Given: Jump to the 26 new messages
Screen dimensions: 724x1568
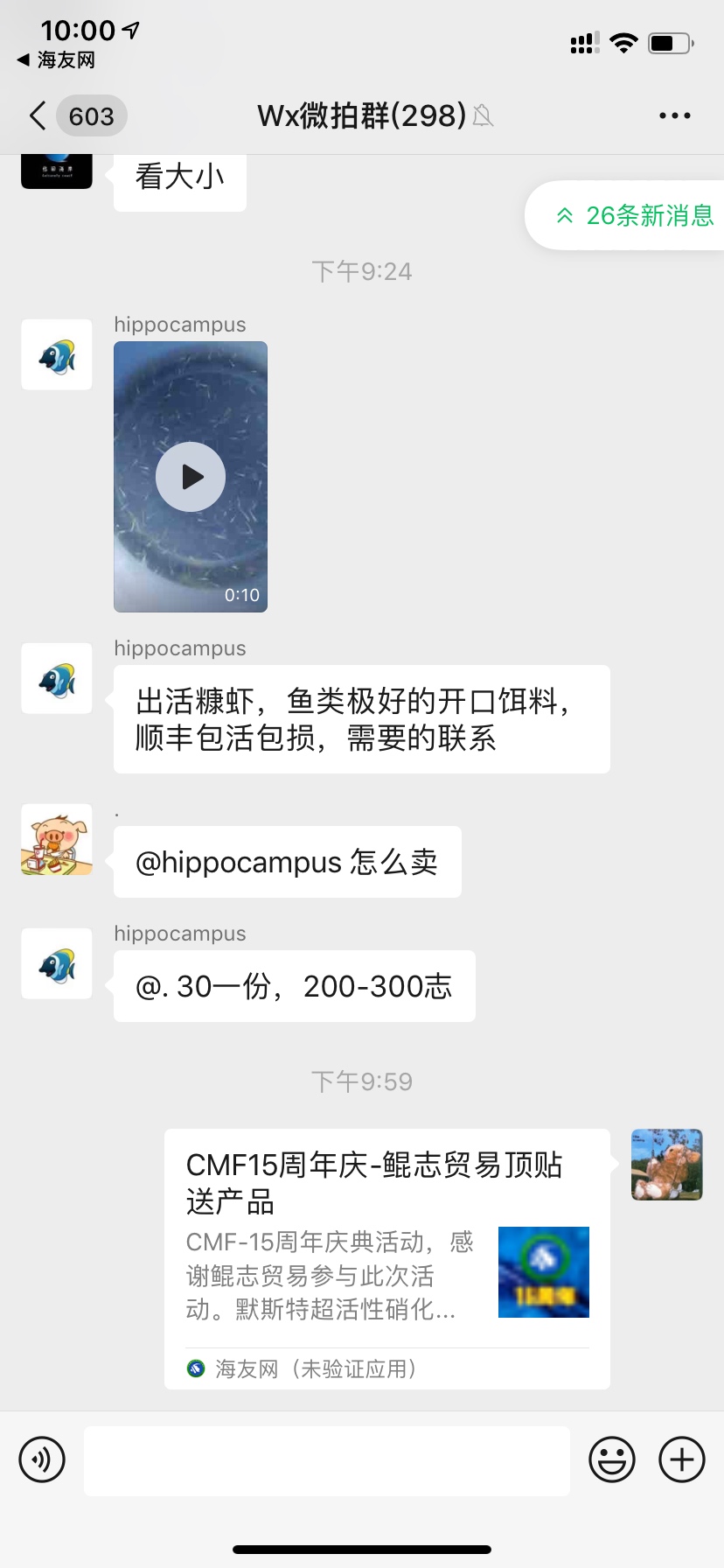Looking at the screenshot, I should tap(636, 215).
